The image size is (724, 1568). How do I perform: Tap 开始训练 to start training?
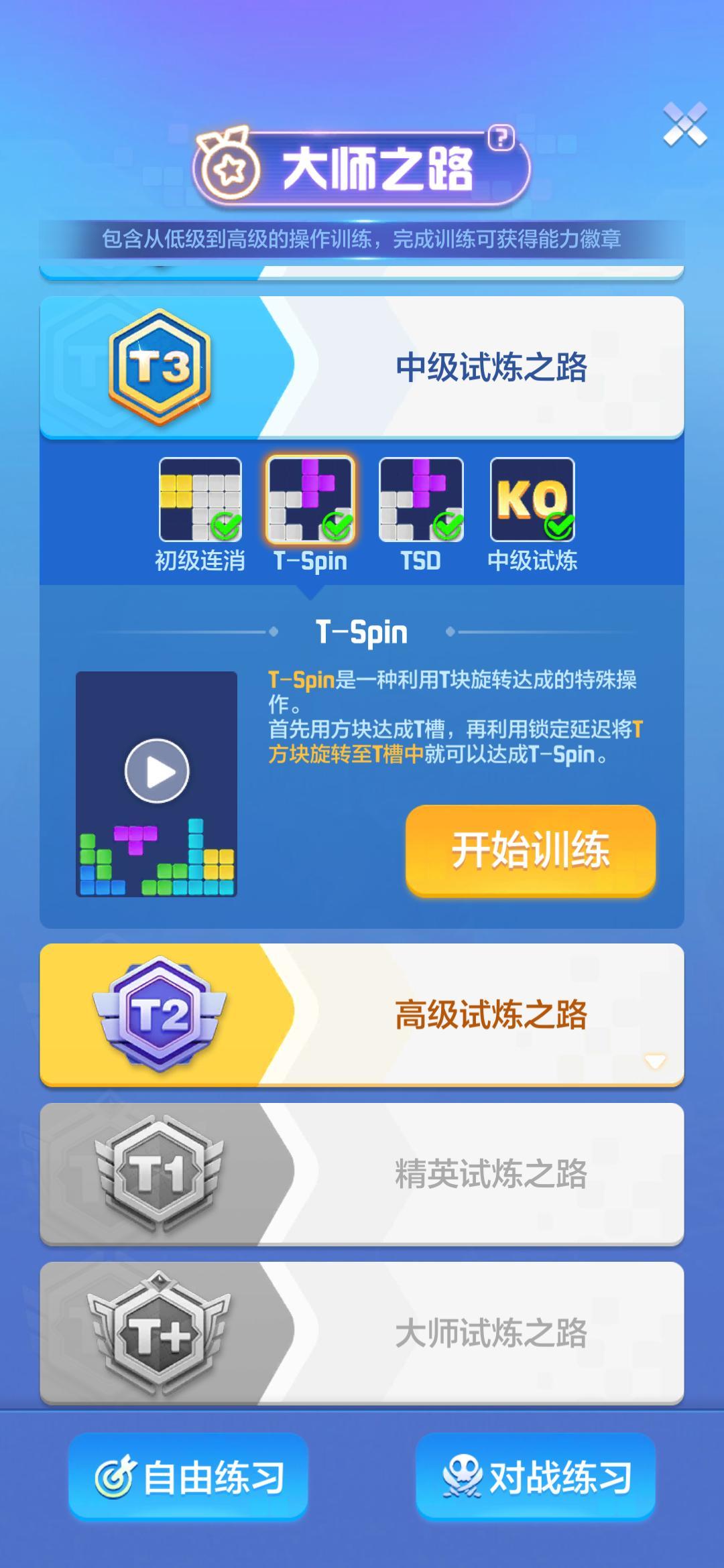tap(530, 850)
